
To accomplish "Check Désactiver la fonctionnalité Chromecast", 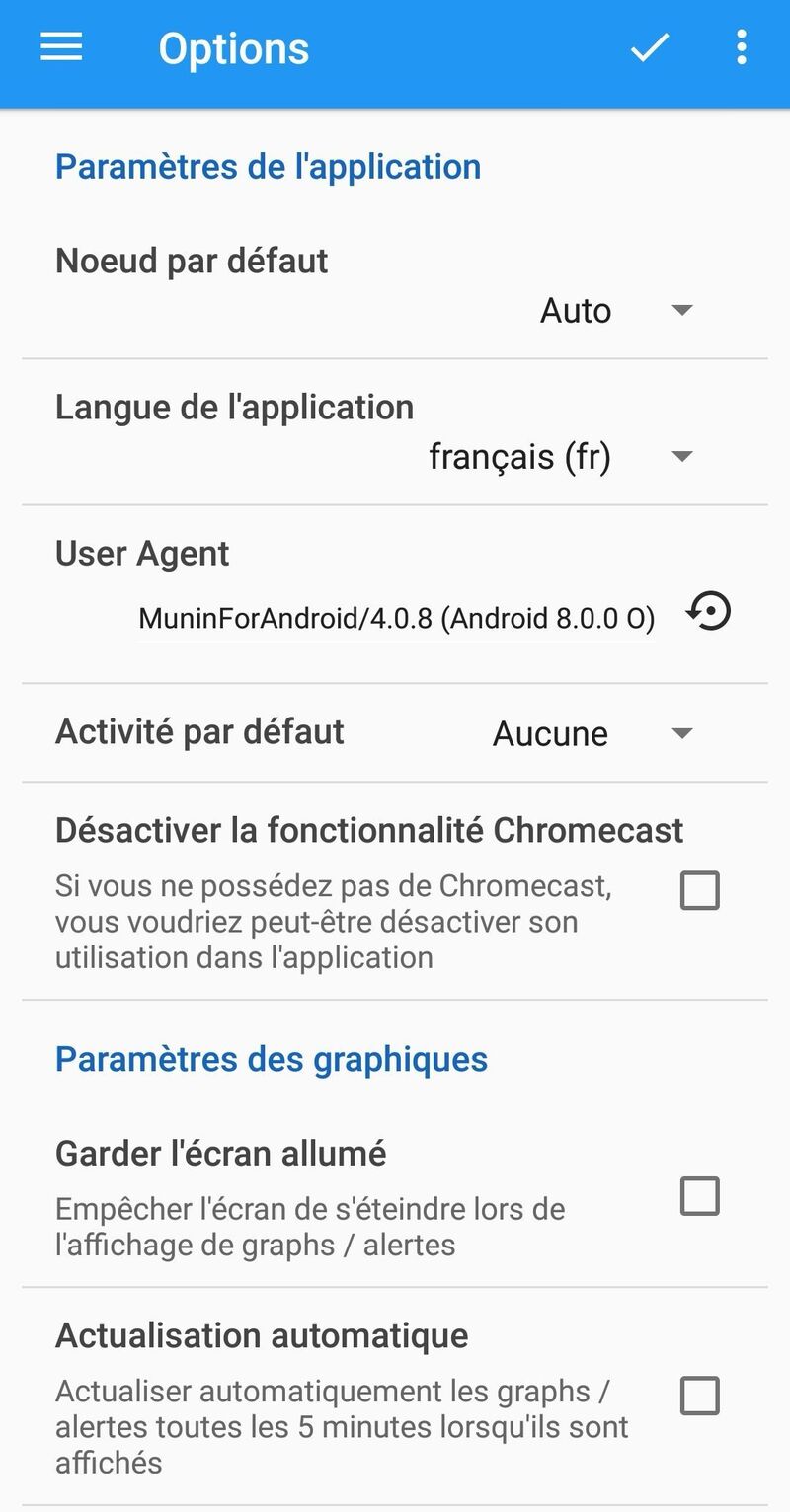I will pyautogui.click(x=700, y=890).
